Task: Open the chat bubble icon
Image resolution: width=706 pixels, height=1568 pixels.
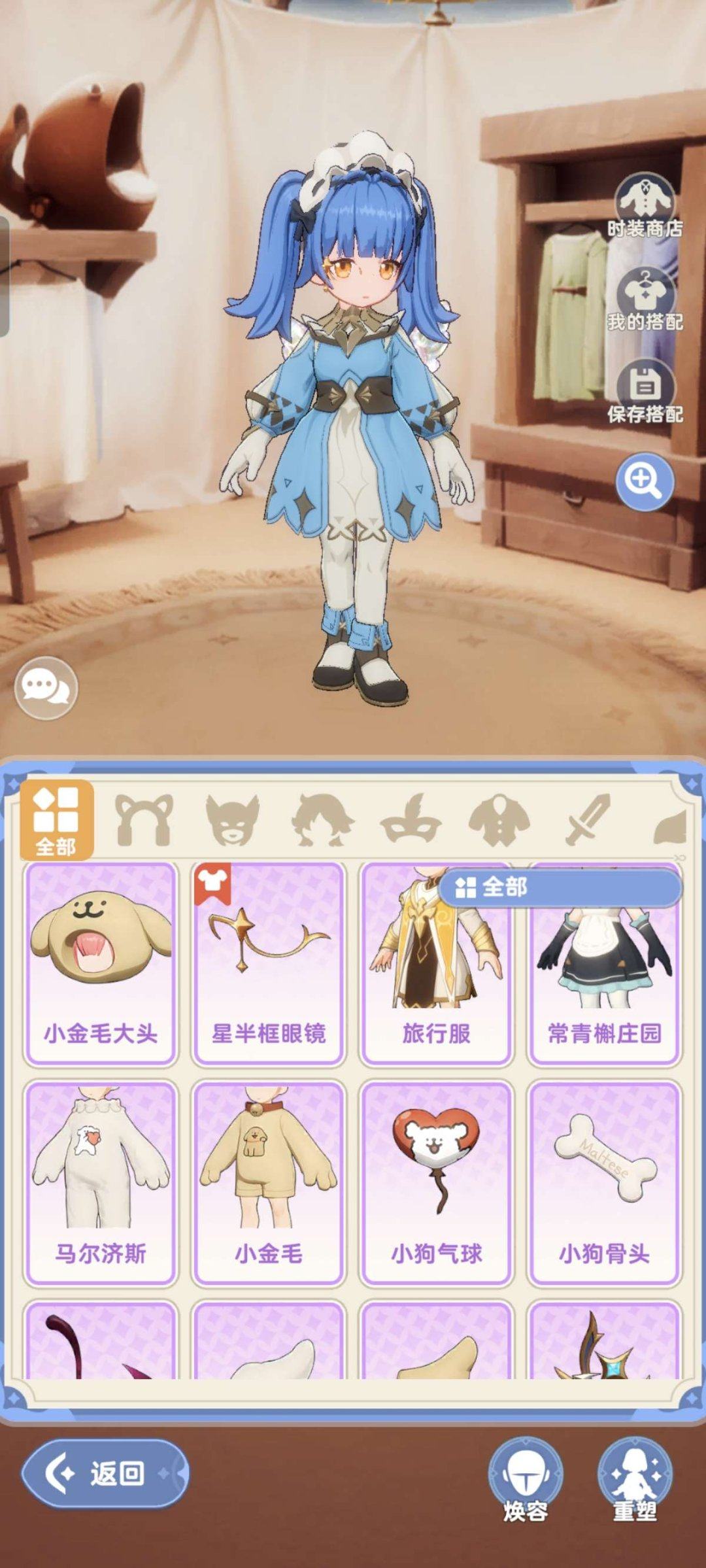Action: 46,688
